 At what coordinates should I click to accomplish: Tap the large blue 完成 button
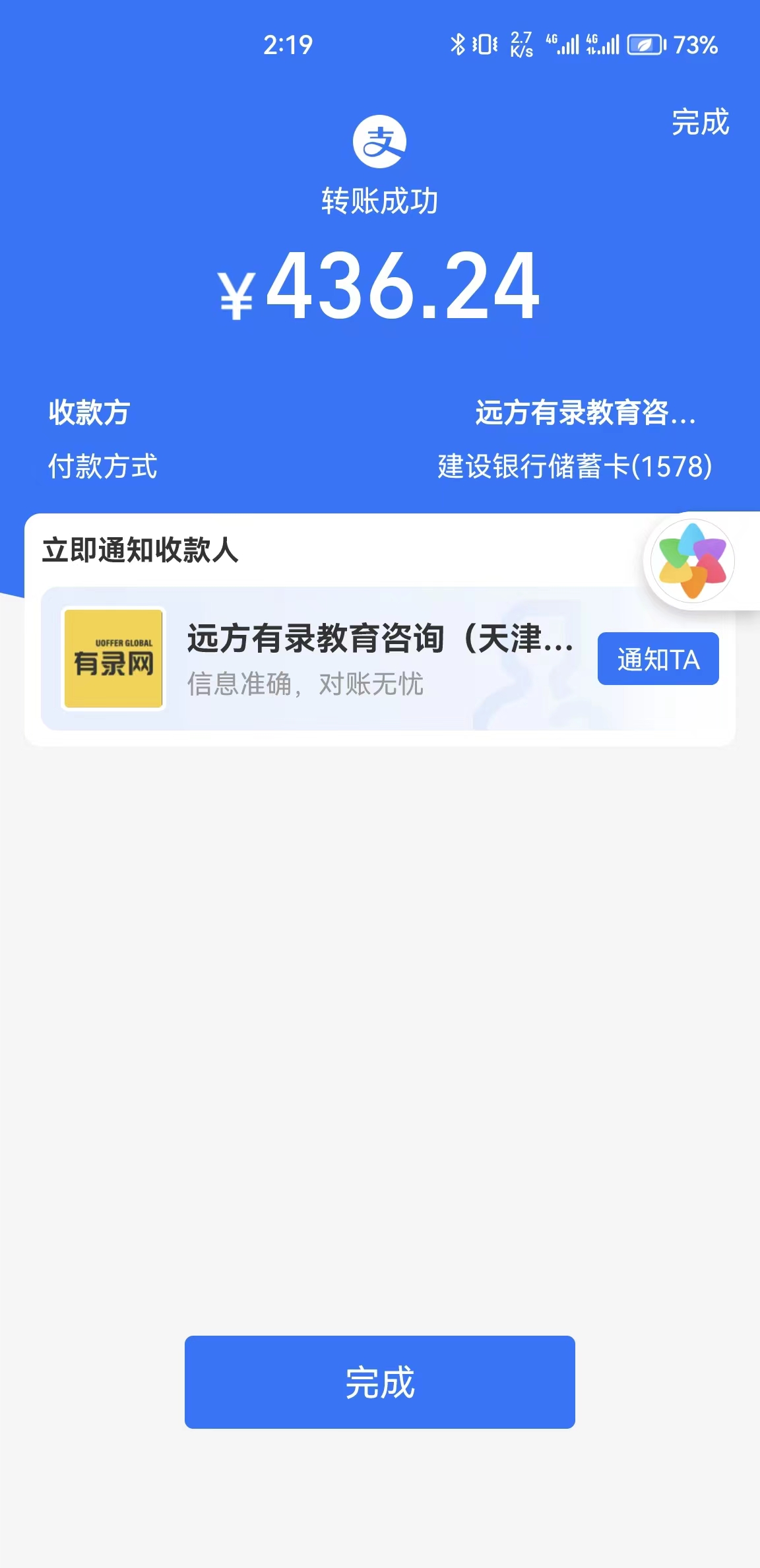click(x=379, y=1381)
